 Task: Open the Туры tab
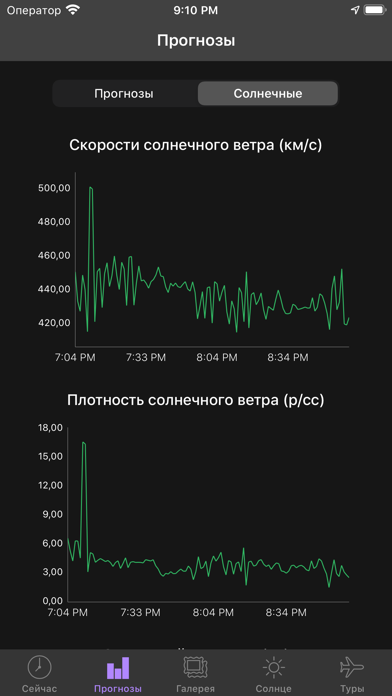[x=352, y=673]
